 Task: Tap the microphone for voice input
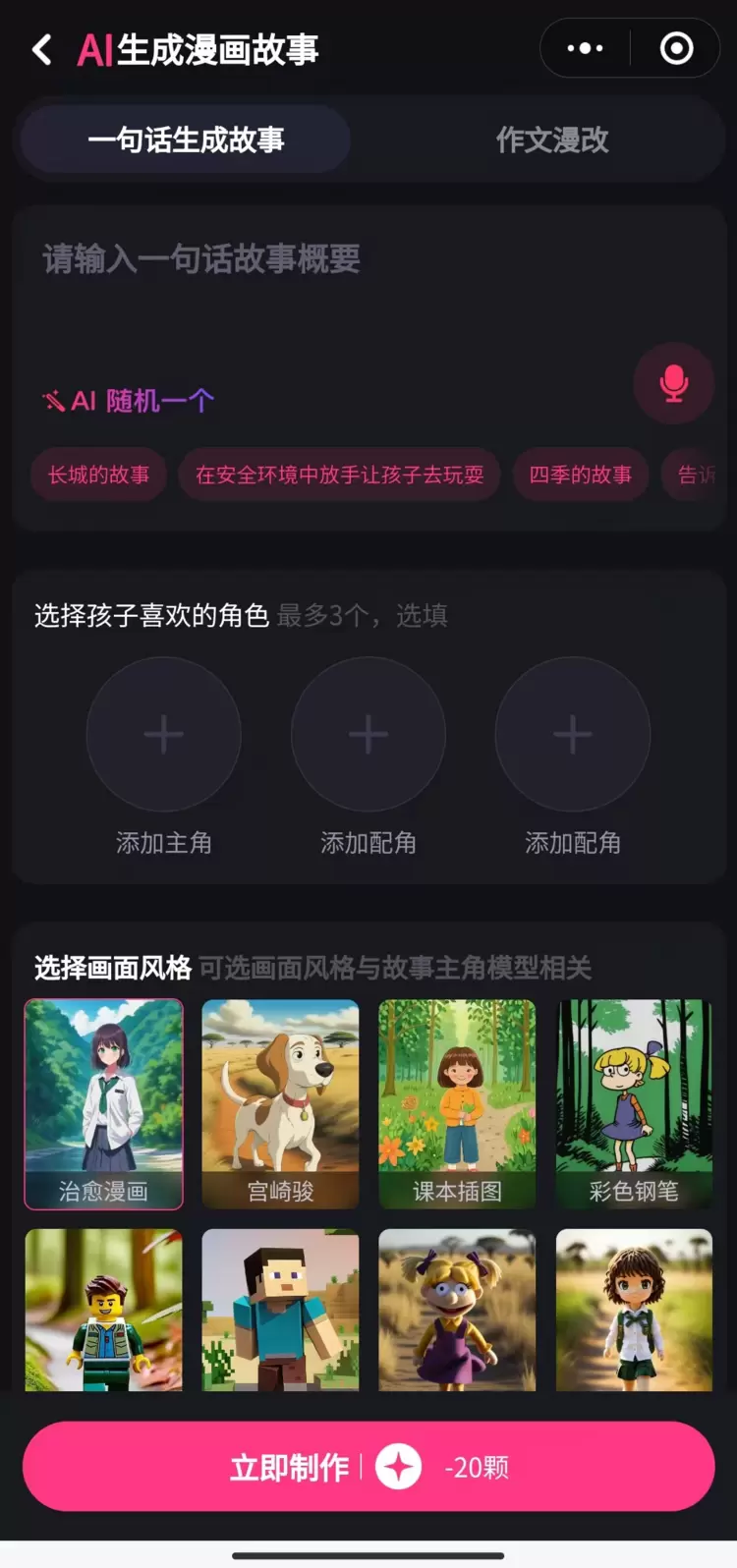click(x=673, y=383)
